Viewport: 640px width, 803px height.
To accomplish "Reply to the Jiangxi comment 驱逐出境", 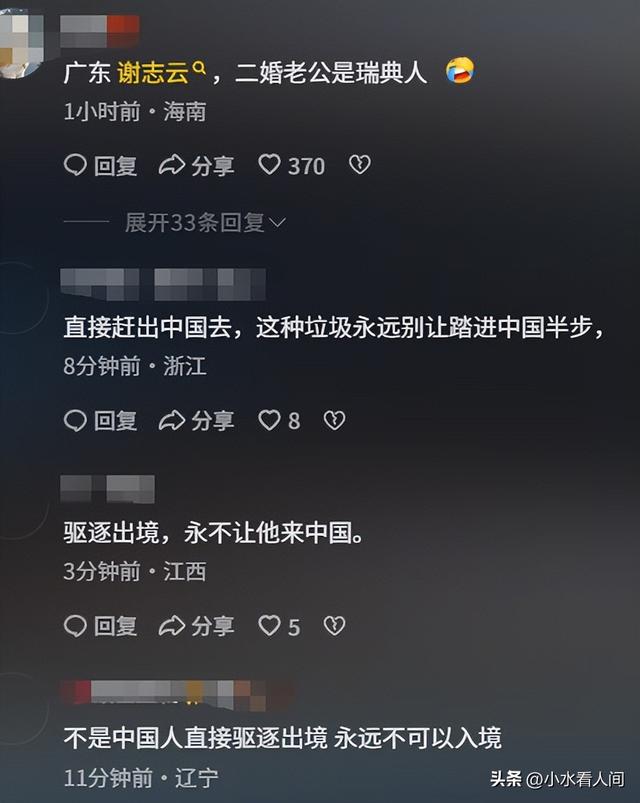I will (100, 626).
